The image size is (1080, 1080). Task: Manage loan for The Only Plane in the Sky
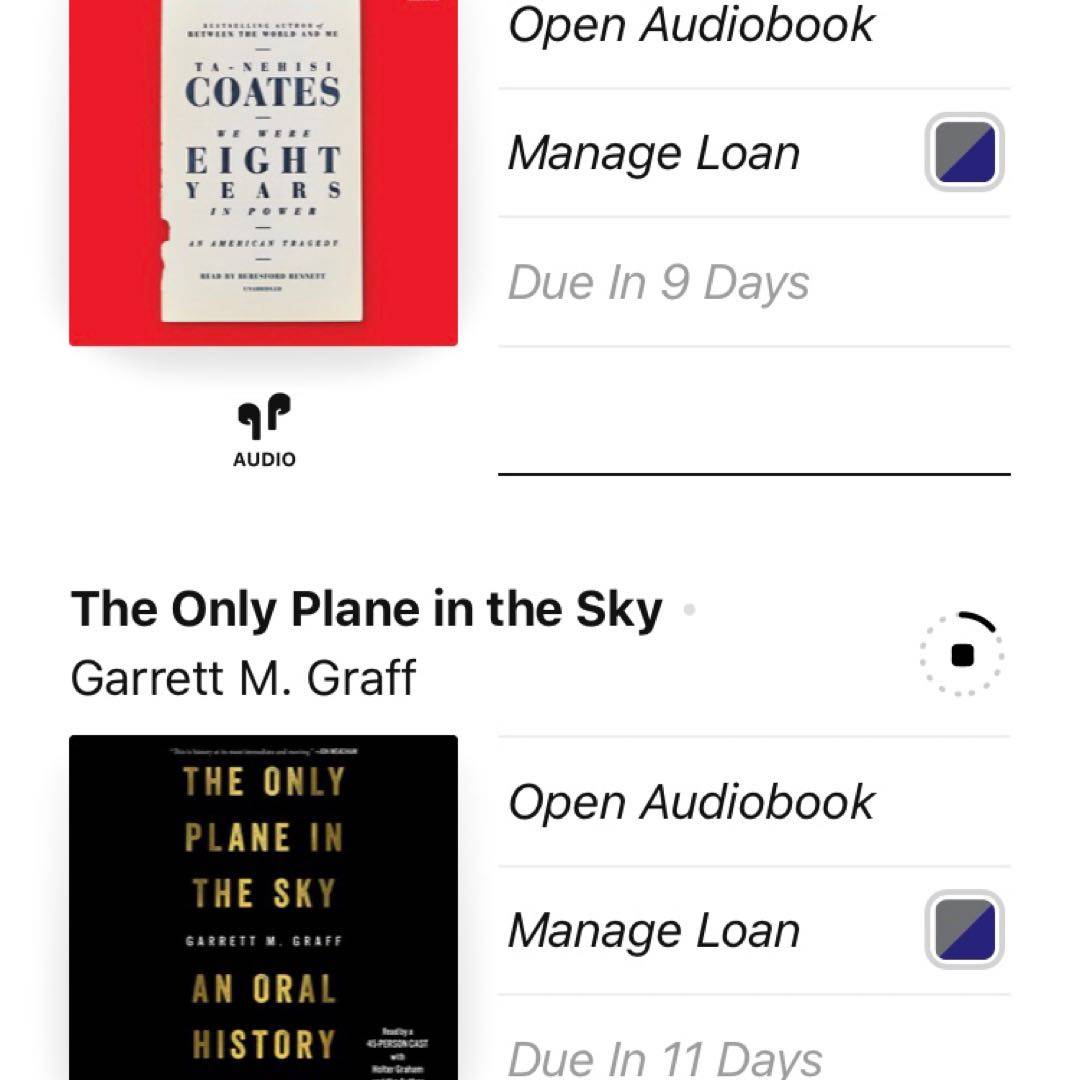coord(654,931)
